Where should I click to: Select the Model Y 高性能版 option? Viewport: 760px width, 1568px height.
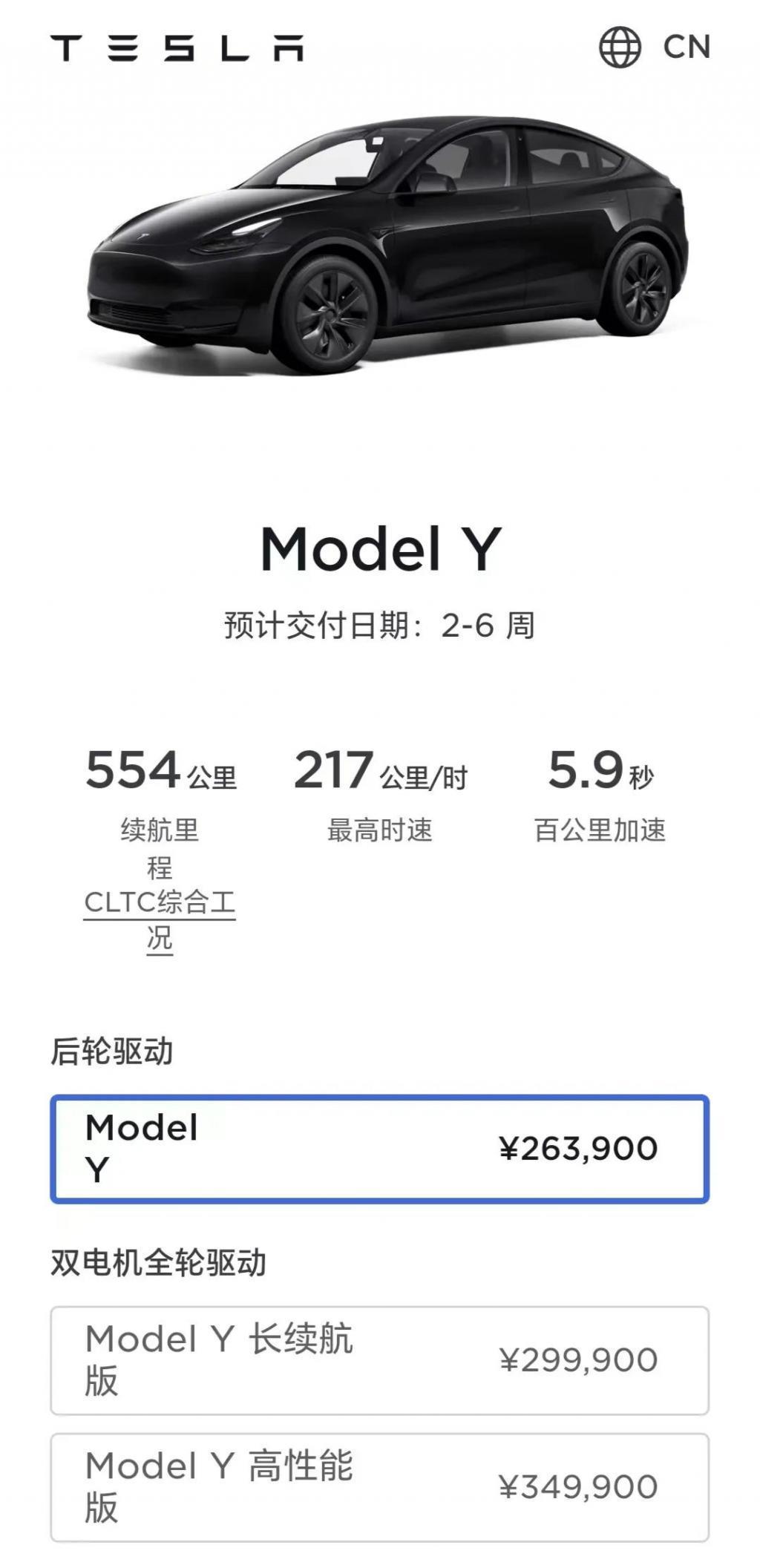click(380, 1484)
